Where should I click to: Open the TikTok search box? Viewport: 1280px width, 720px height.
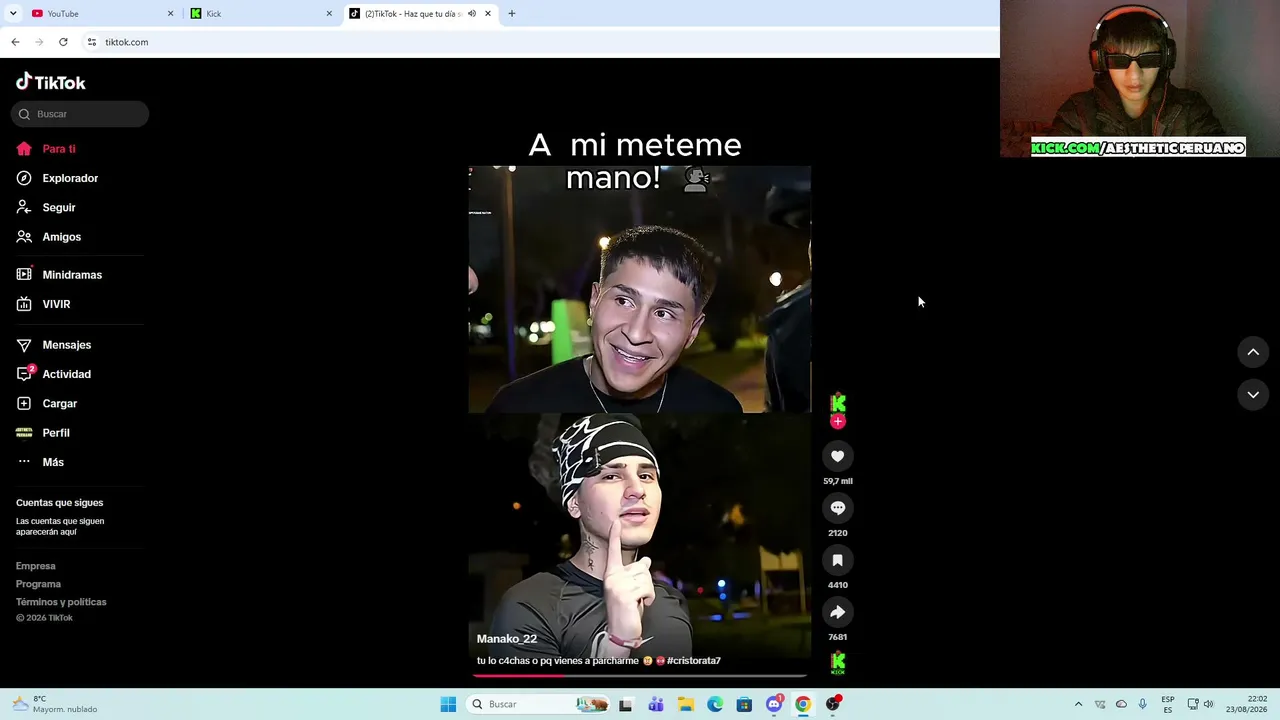click(80, 114)
